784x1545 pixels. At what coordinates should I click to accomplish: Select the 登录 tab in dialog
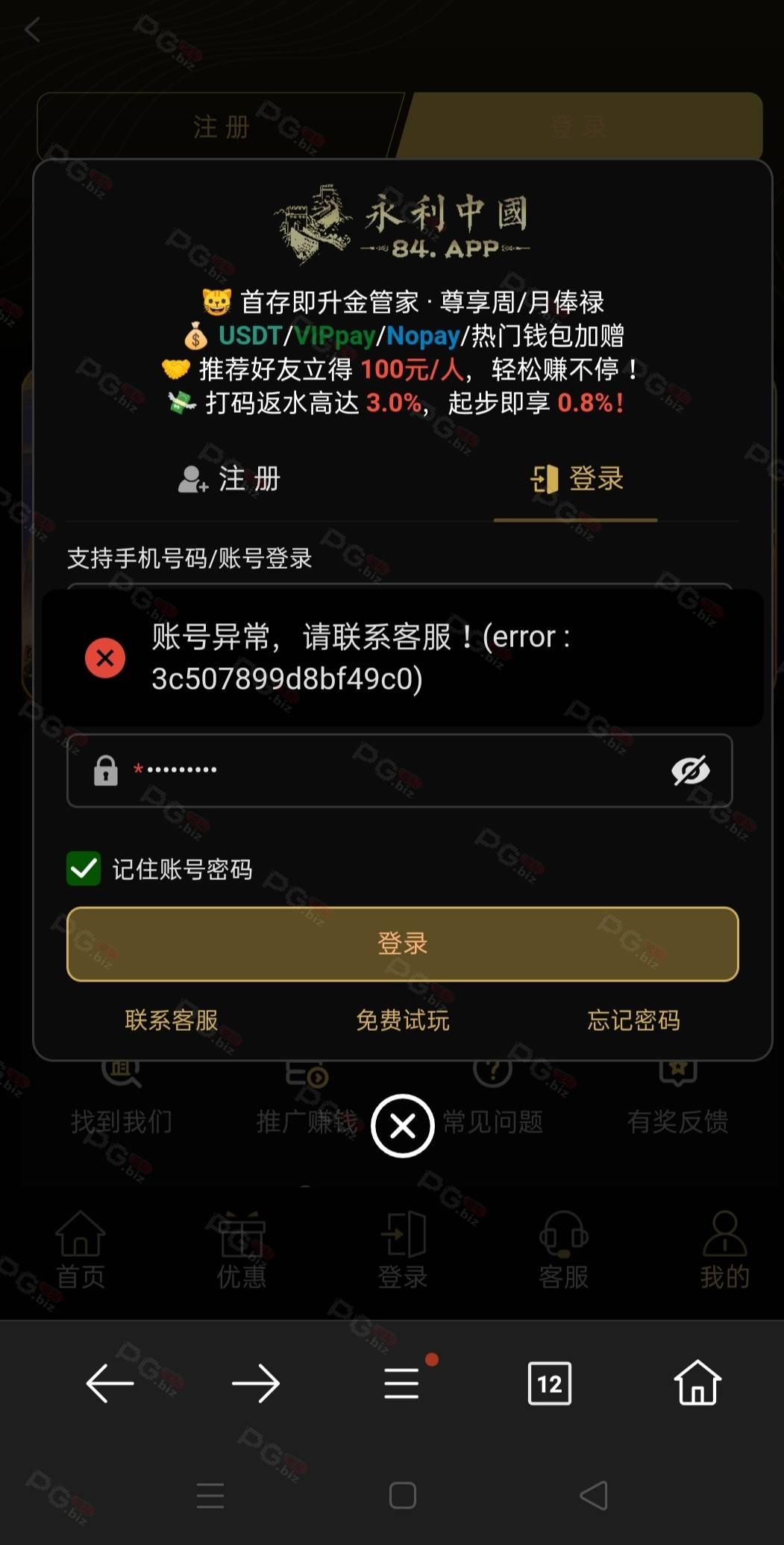576,479
